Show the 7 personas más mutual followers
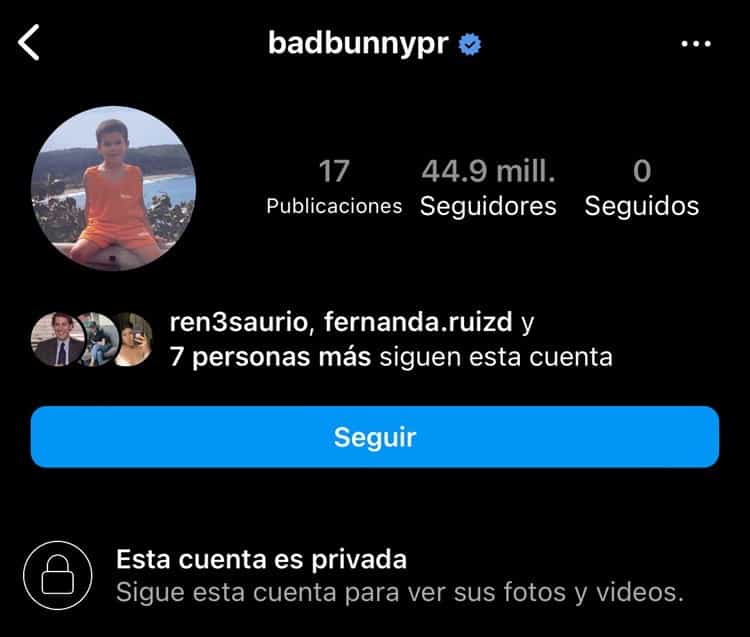Screen dimensions: 750x637 pyautogui.click(x=271, y=356)
